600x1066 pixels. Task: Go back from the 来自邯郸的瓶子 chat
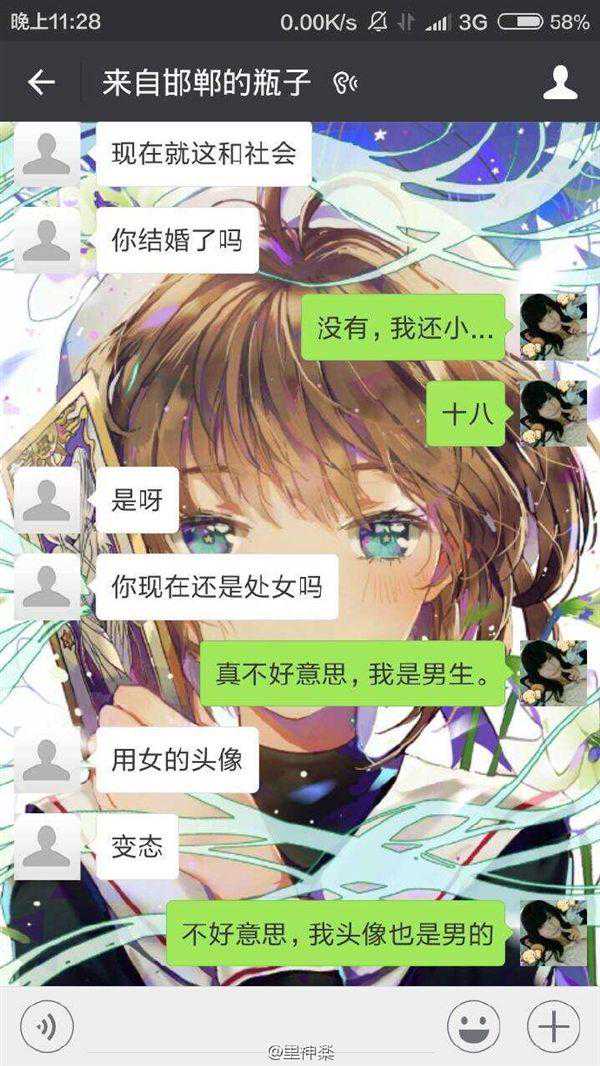(41, 82)
